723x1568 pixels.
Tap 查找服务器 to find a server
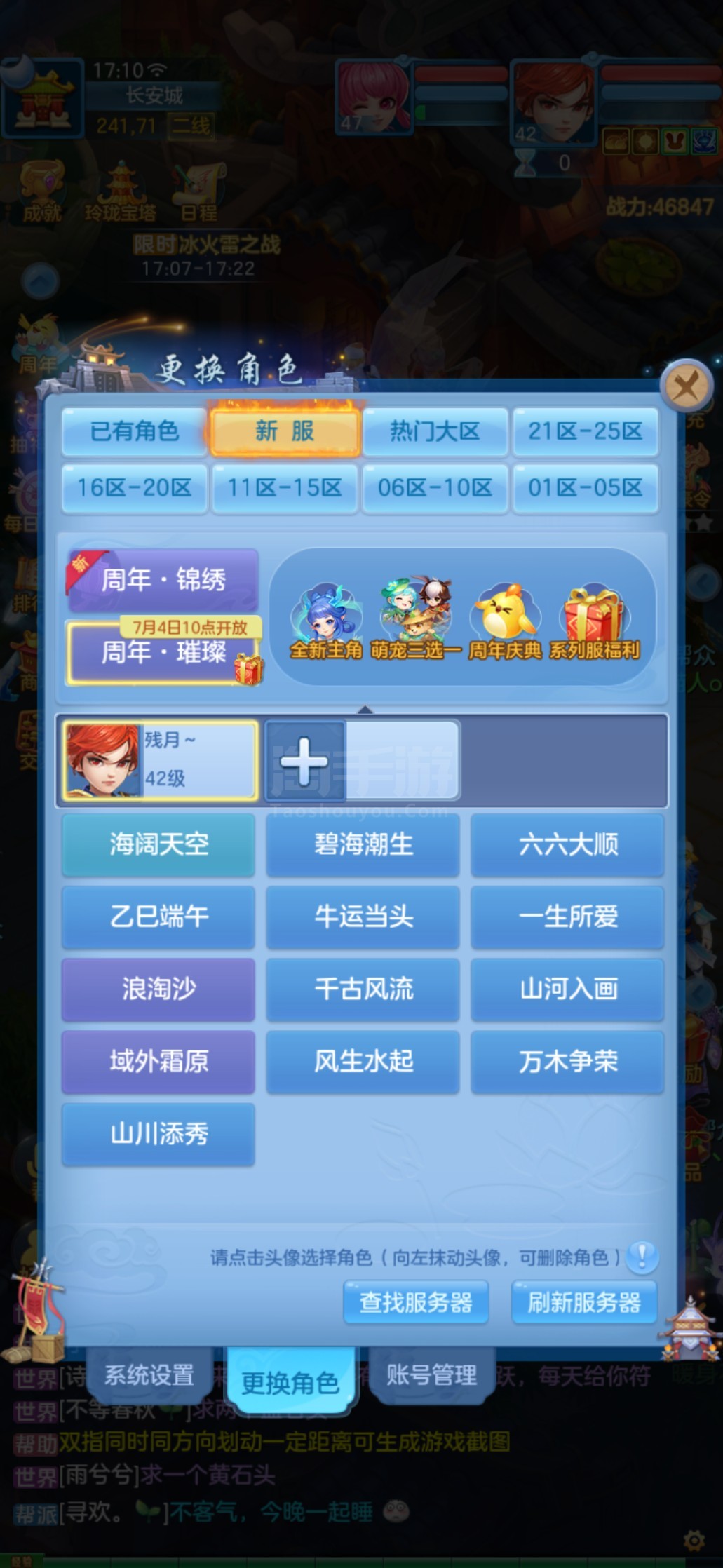click(x=416, y=1302)
